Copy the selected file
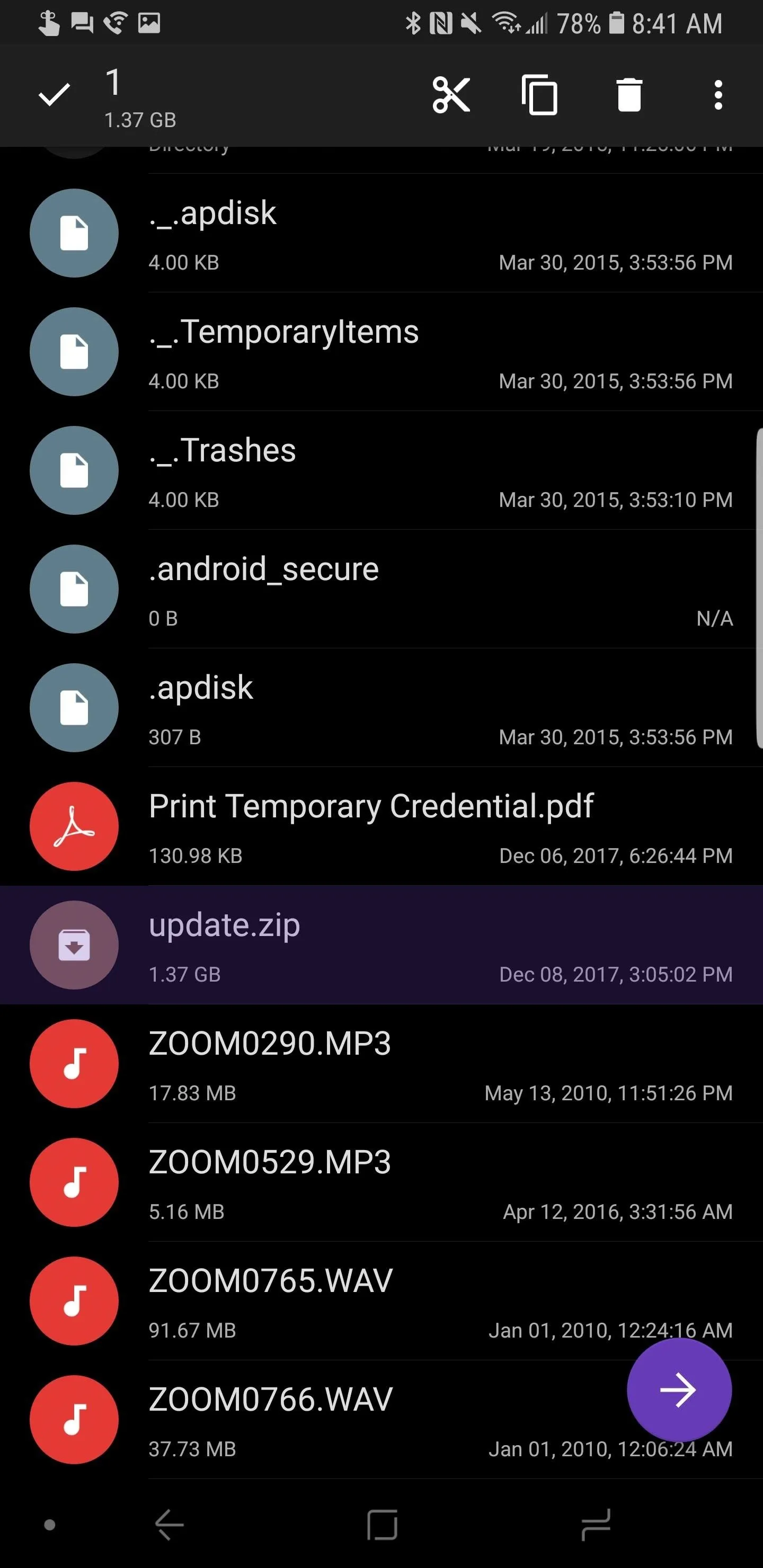Viewport: 763px width, 1568px height. pyautogui.click(x=539, y=94)
